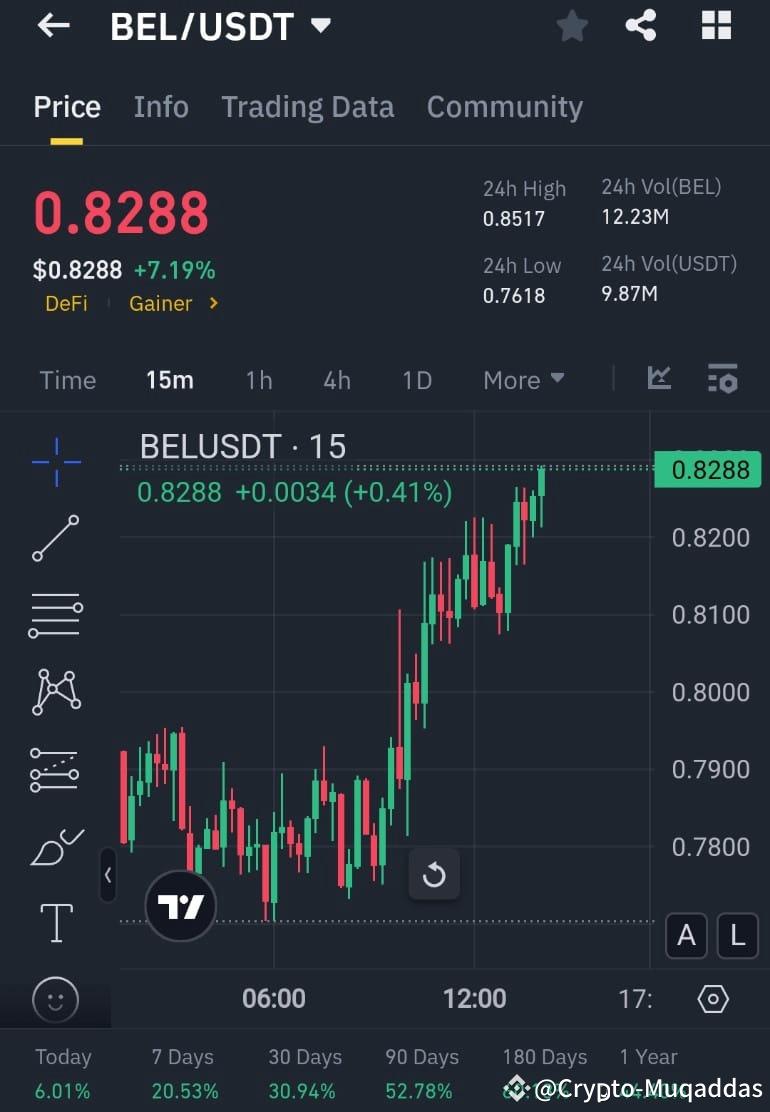Click the TradingView logo on the chart

pos(179,906)
